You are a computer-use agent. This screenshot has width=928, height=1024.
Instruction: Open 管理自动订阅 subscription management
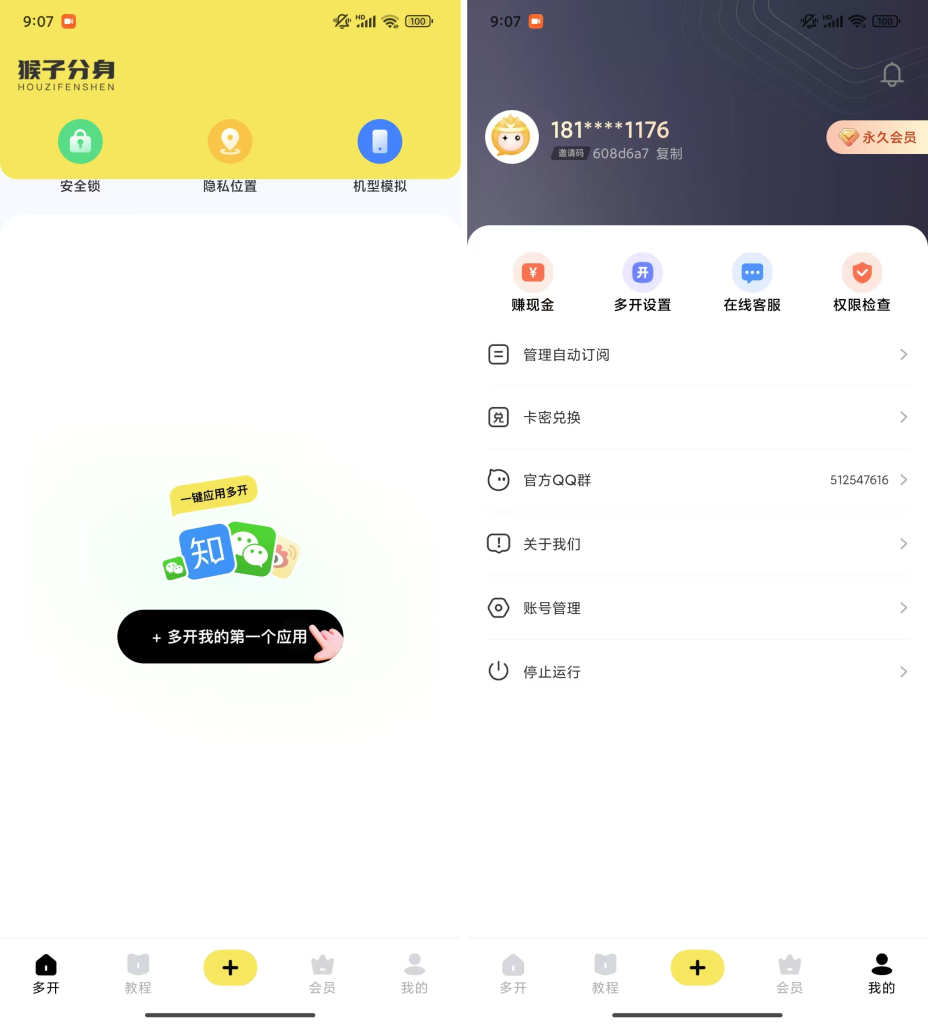click(697, 355)
